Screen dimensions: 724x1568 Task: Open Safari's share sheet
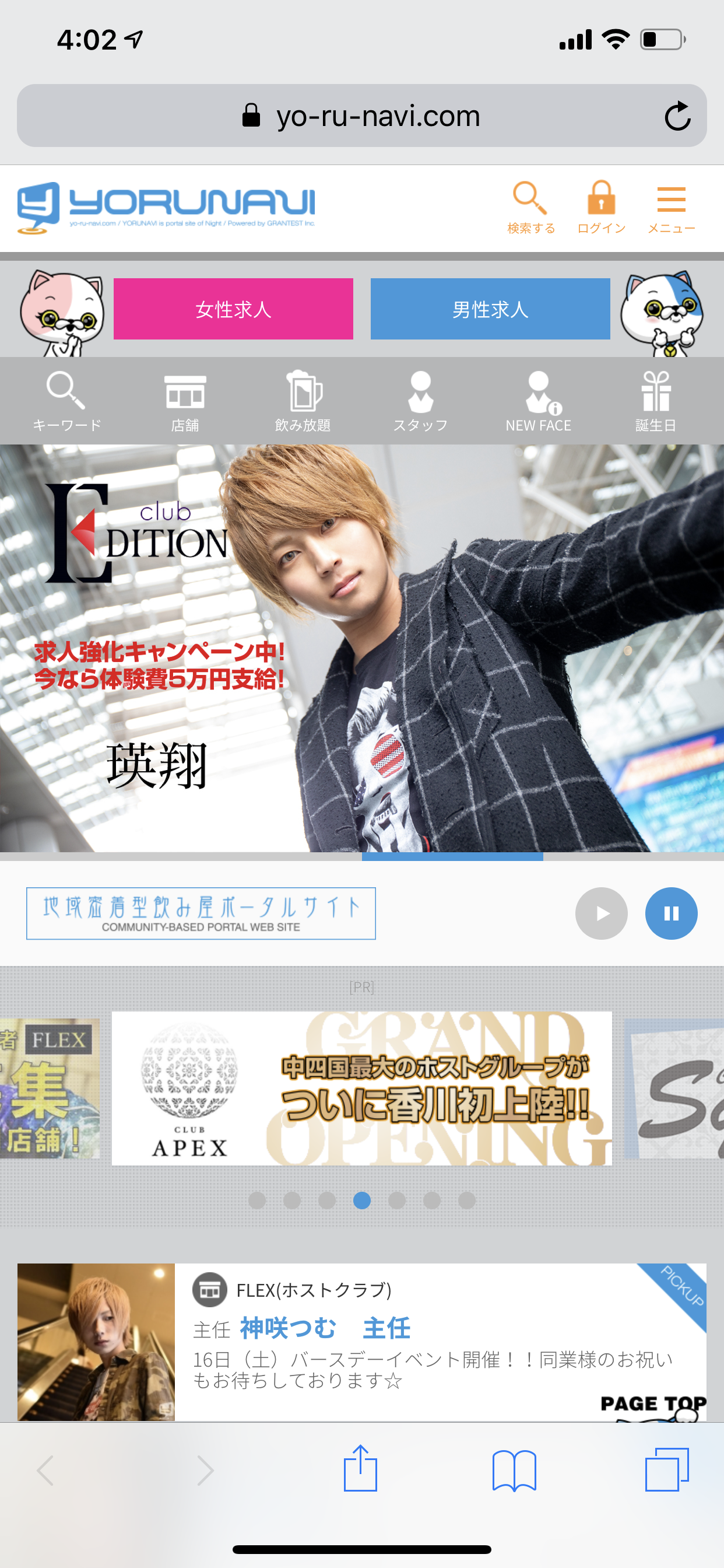tap(360, 1468)
